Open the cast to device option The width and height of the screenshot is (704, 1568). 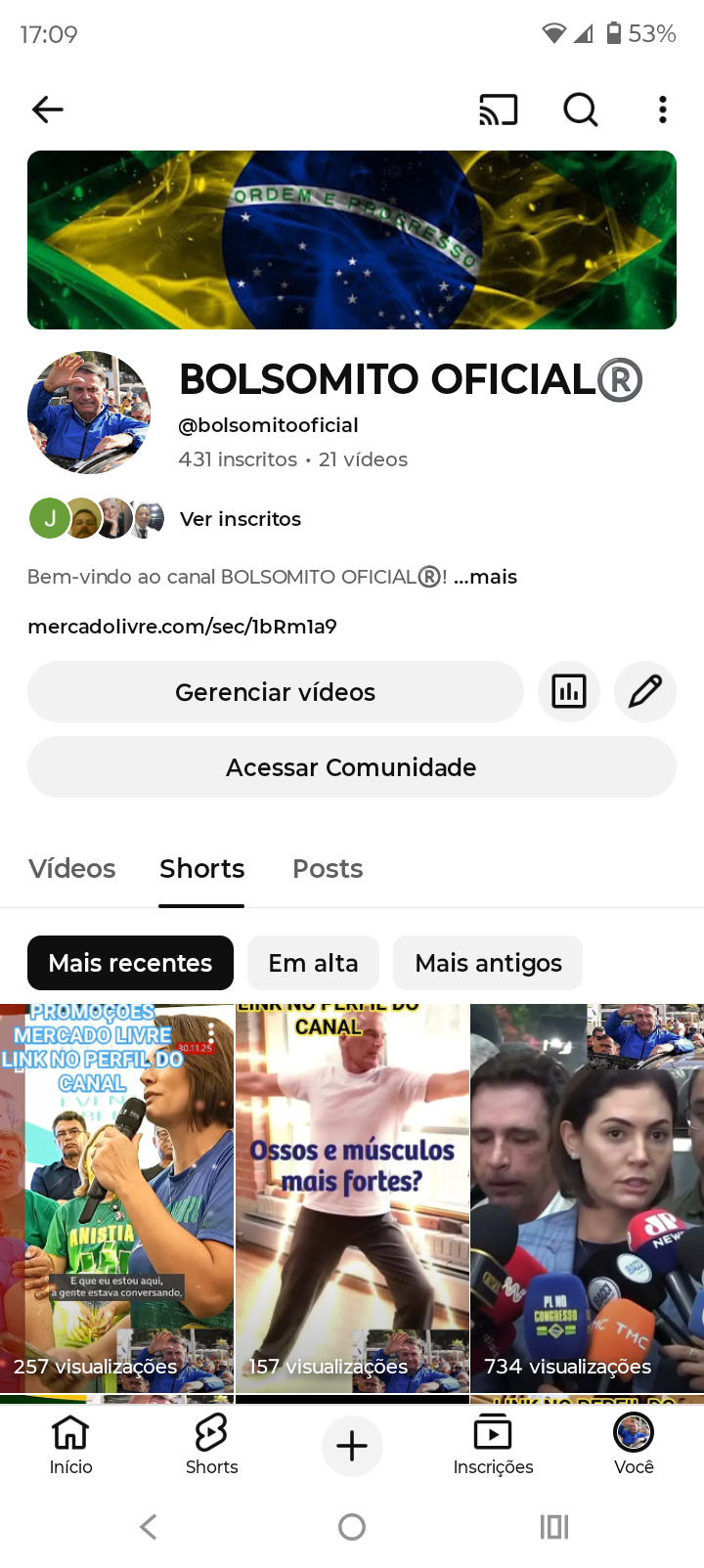(498, 109)
